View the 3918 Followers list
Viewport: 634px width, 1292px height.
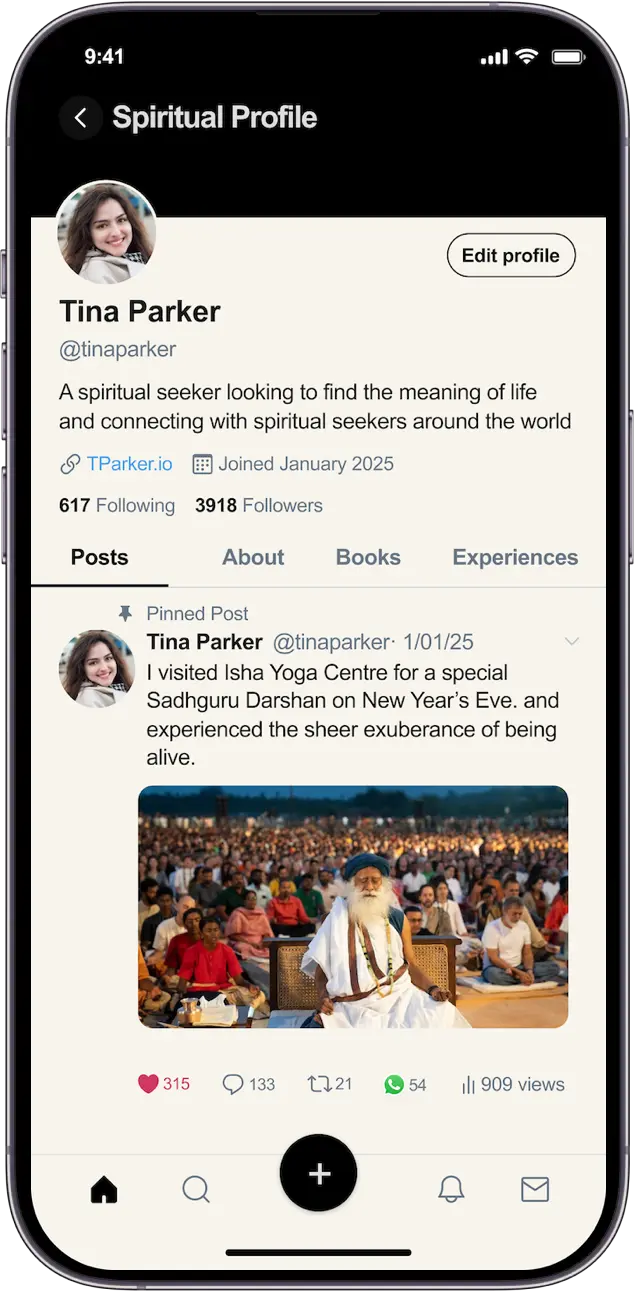[259, 506]
